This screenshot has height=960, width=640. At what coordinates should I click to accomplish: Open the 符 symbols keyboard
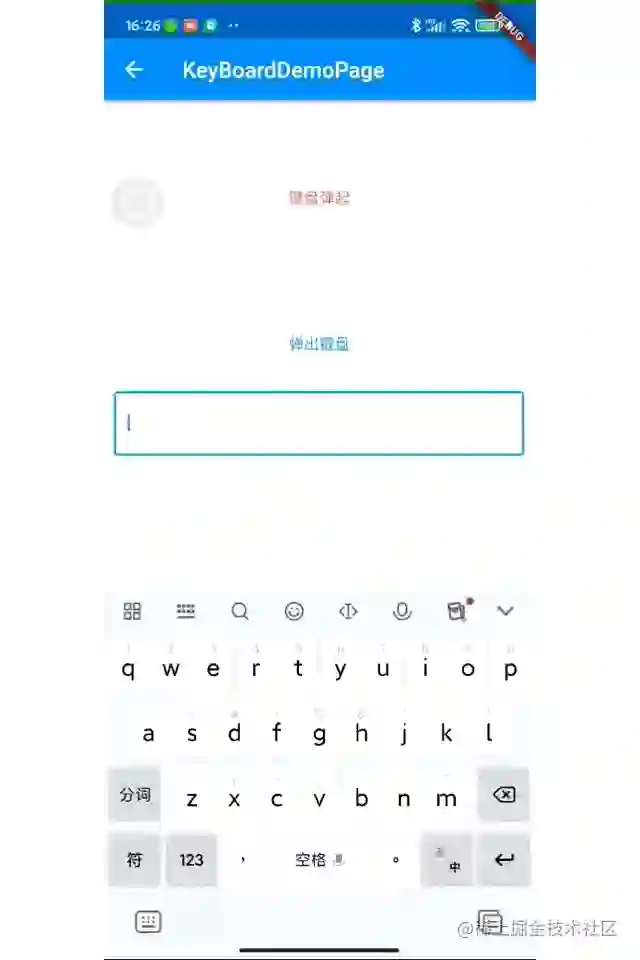point(134,860)
